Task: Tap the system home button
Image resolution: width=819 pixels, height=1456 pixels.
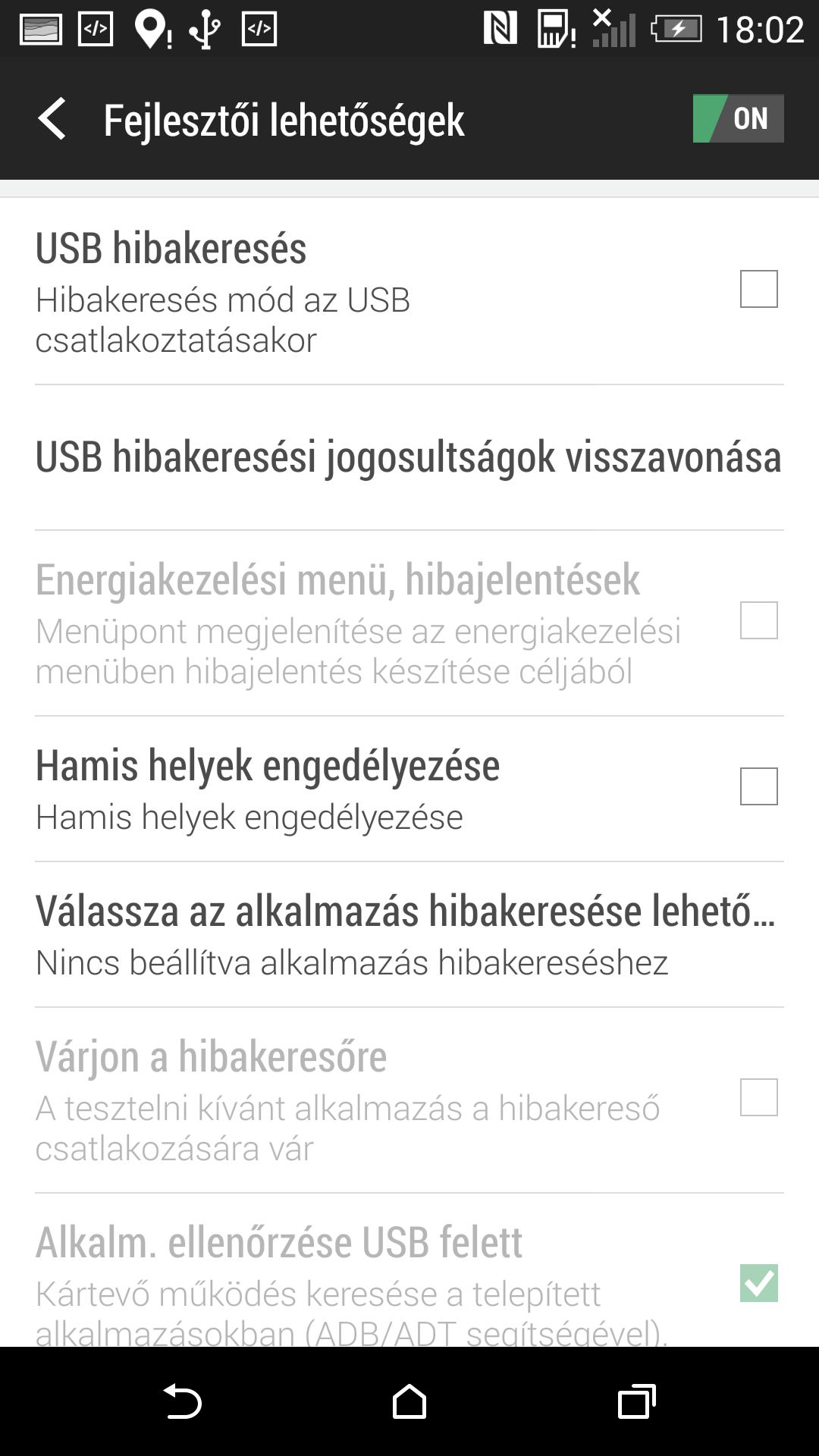Action: coord(409,1401)
